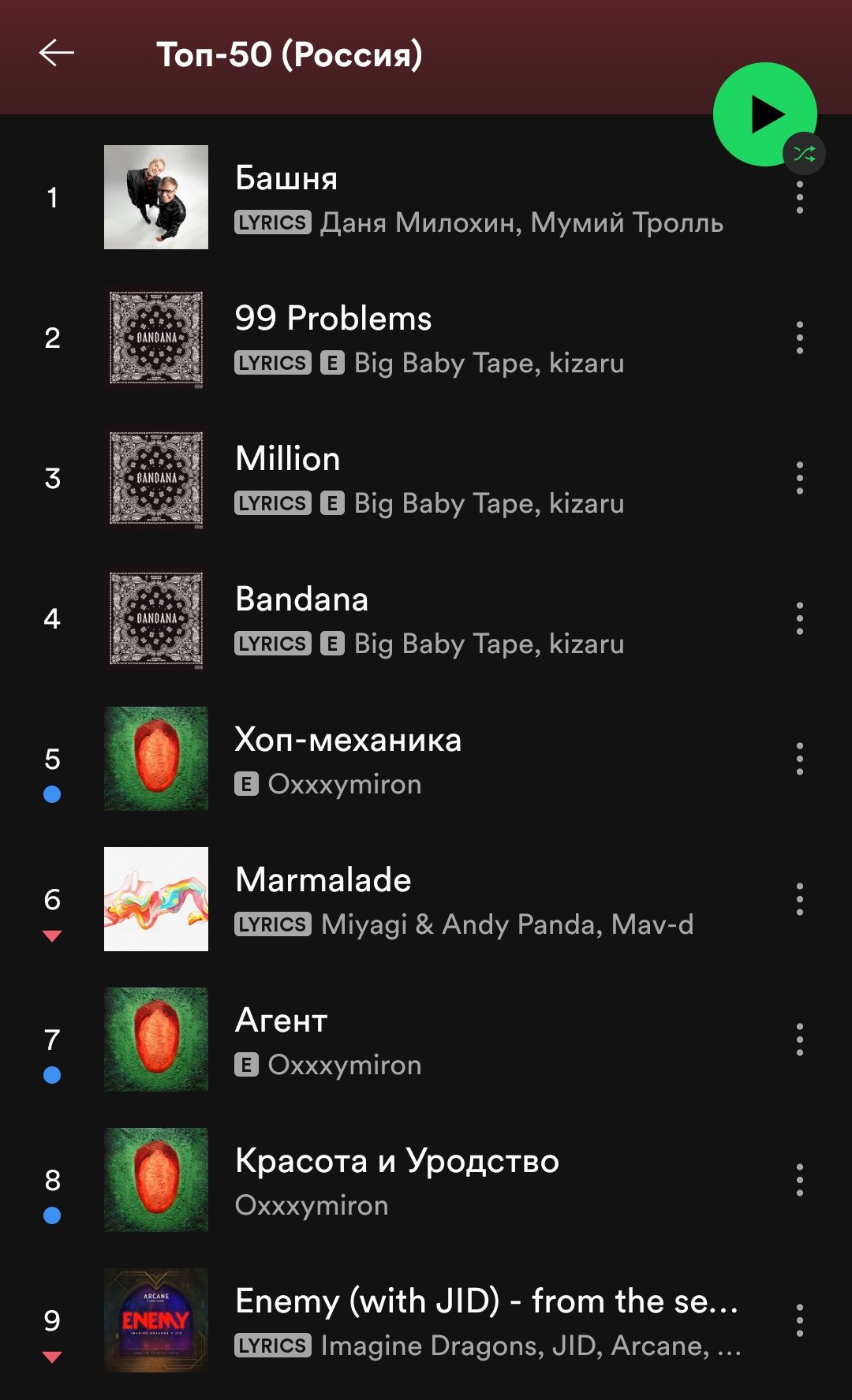Viewport: 852px width, 1400px height.
Task: Show options for the track Агент
Action: [x=800, y=1040]
